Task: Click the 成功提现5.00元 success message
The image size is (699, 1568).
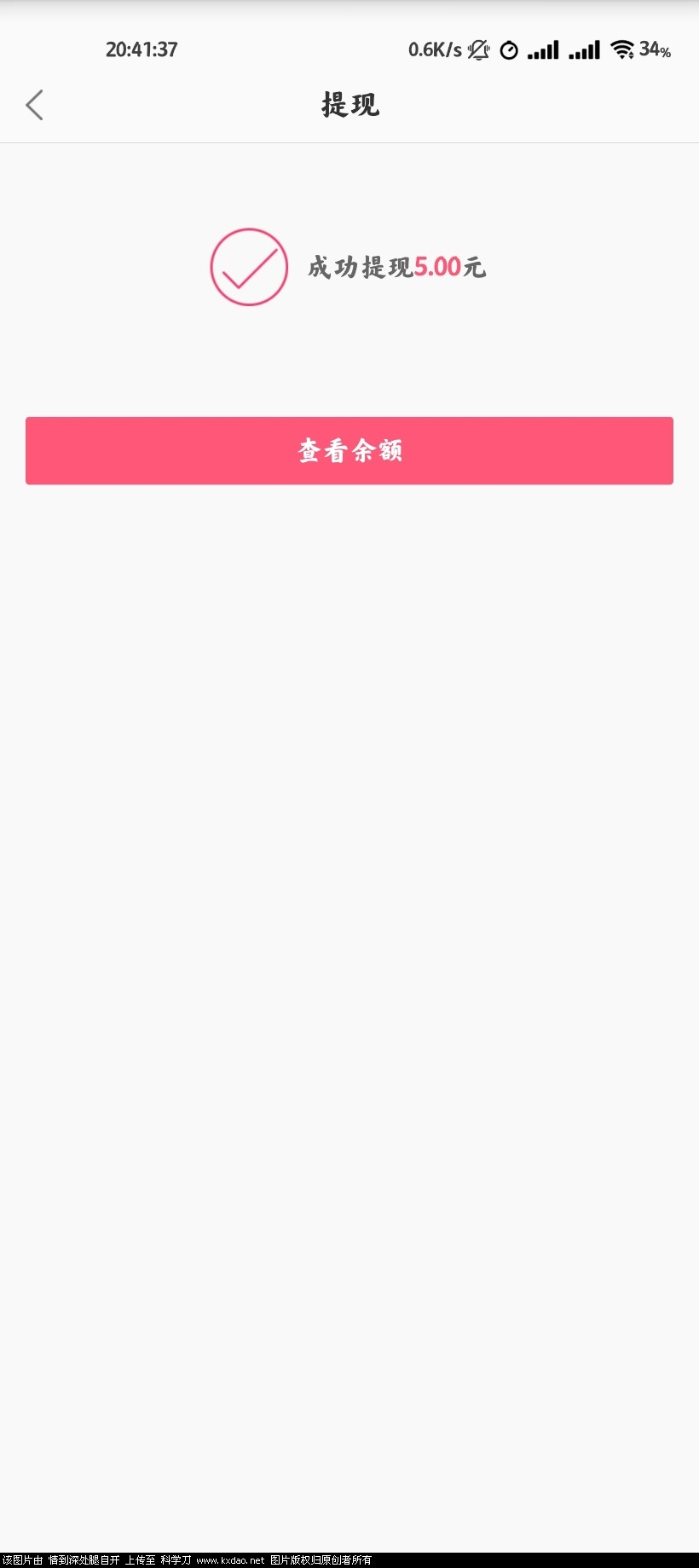Action: pyautogui.click(x=397, y=267)
